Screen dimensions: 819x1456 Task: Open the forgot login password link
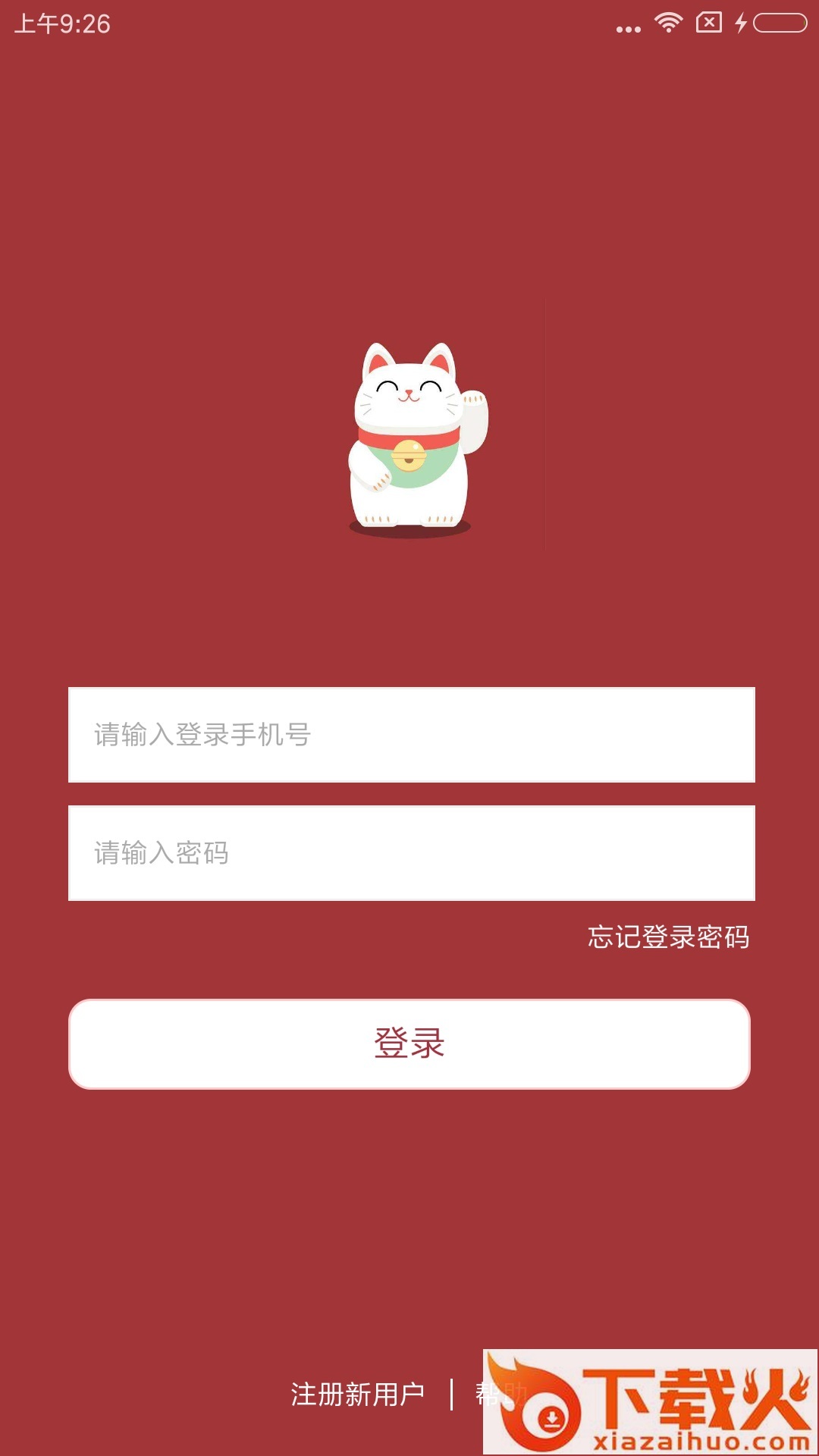click(x=668, y=937)
